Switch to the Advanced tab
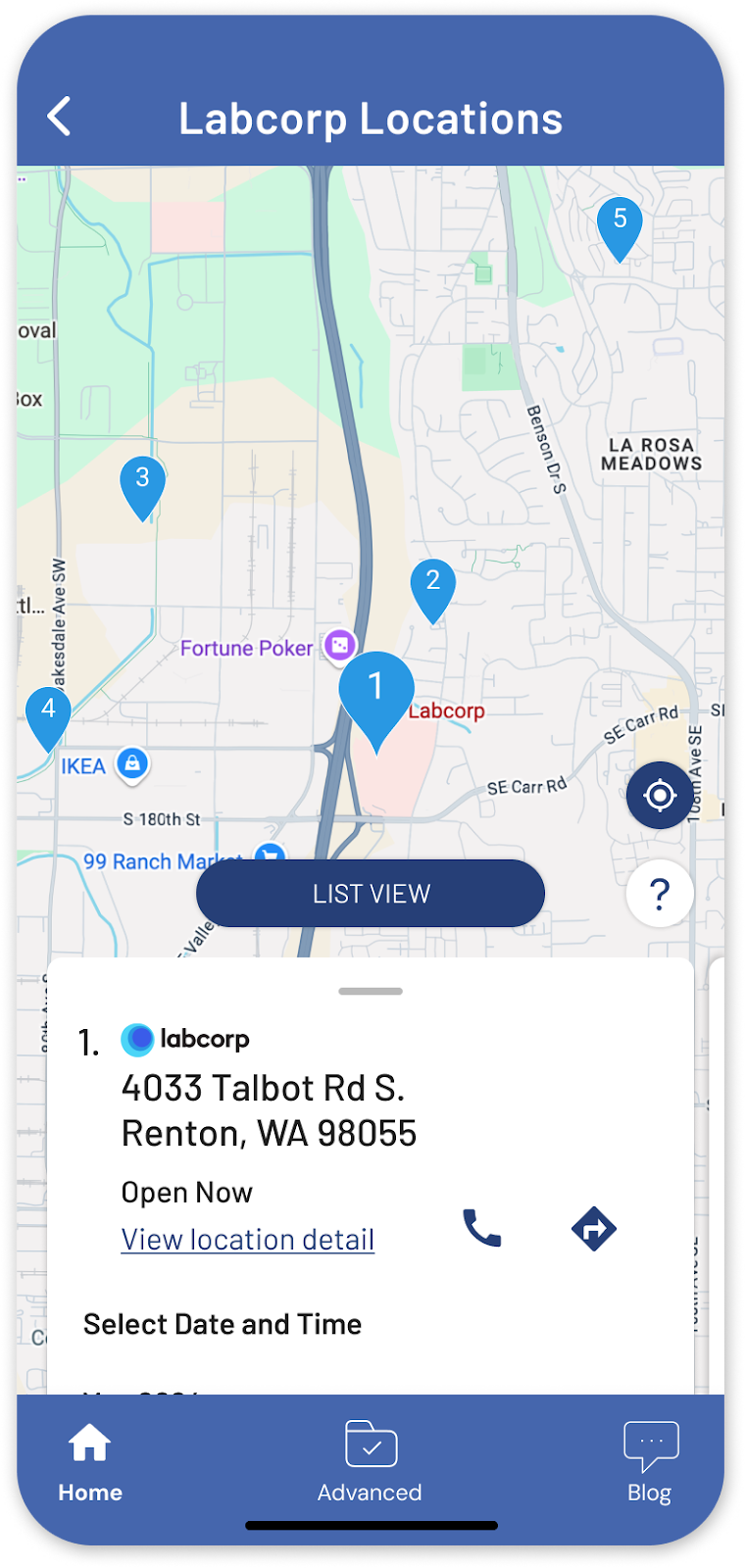This screenshot has height=1568, width=745. pyautogui.click(x=370, y=1461)
